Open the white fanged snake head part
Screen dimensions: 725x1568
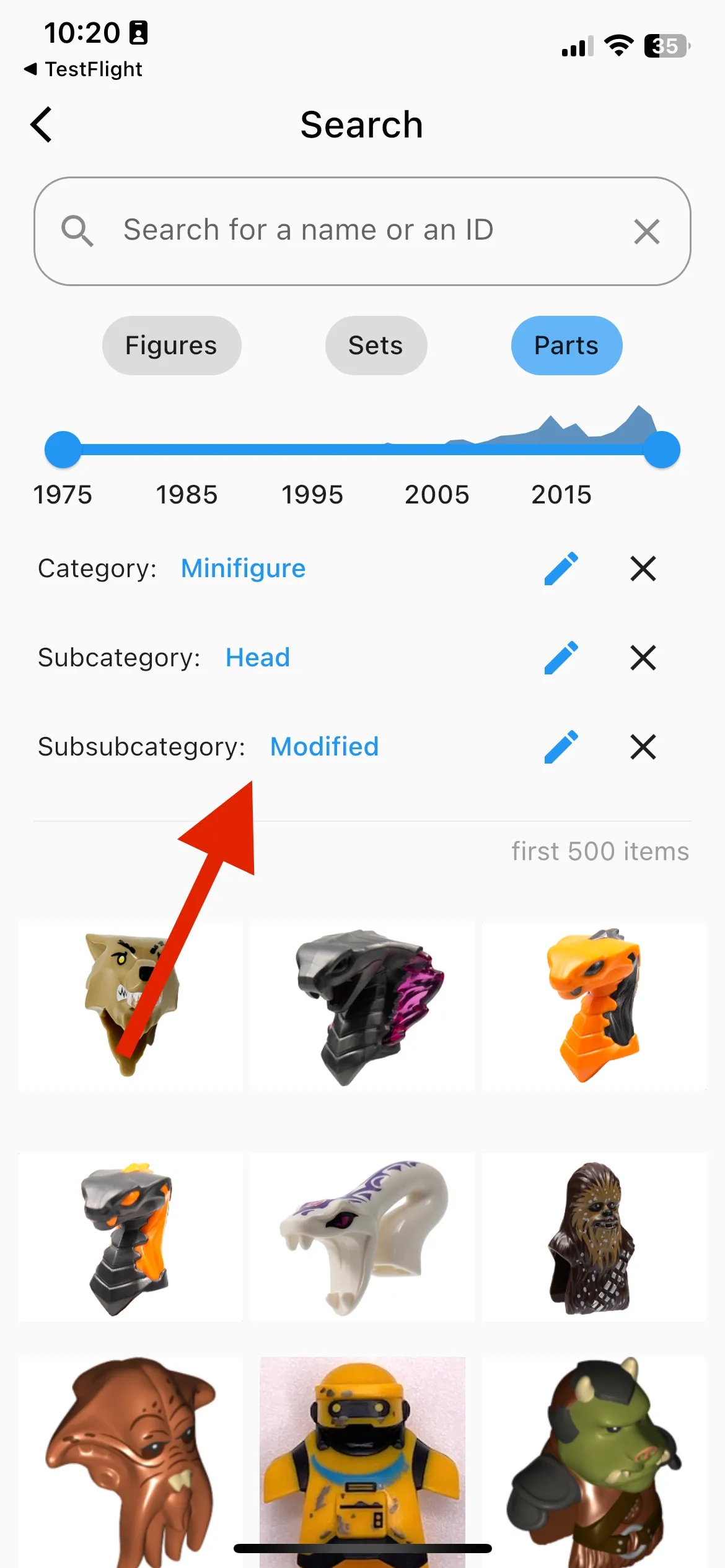tap(362, 1237)
